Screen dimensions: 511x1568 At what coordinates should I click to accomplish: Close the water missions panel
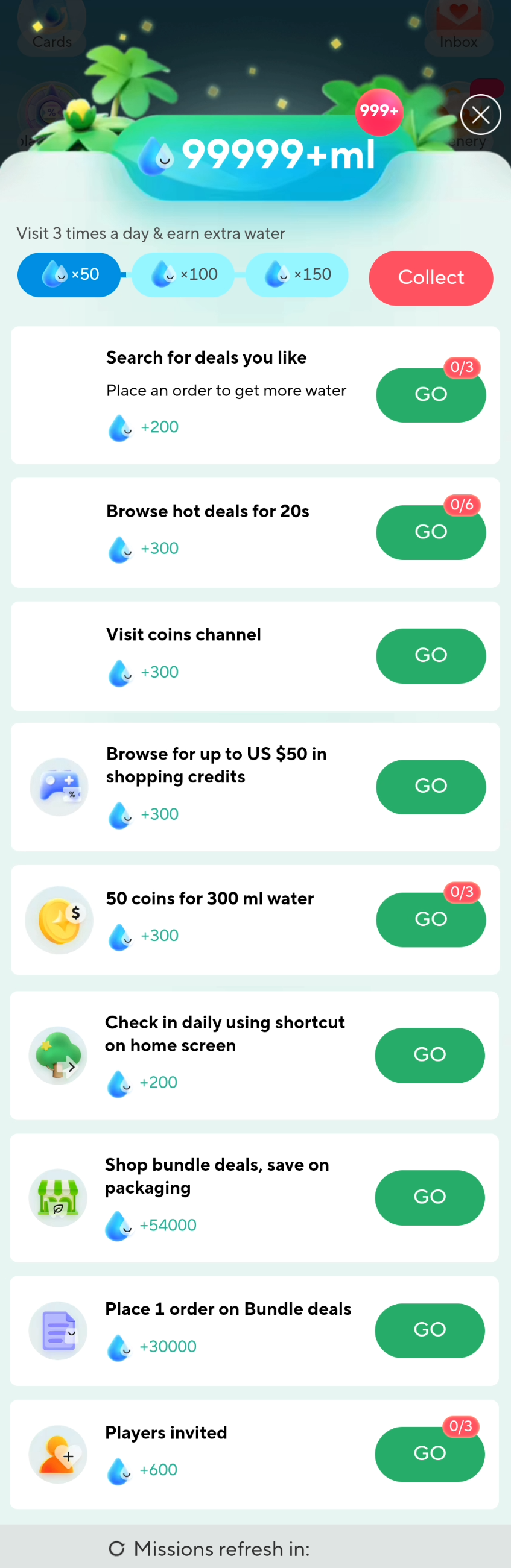(480, 115)
